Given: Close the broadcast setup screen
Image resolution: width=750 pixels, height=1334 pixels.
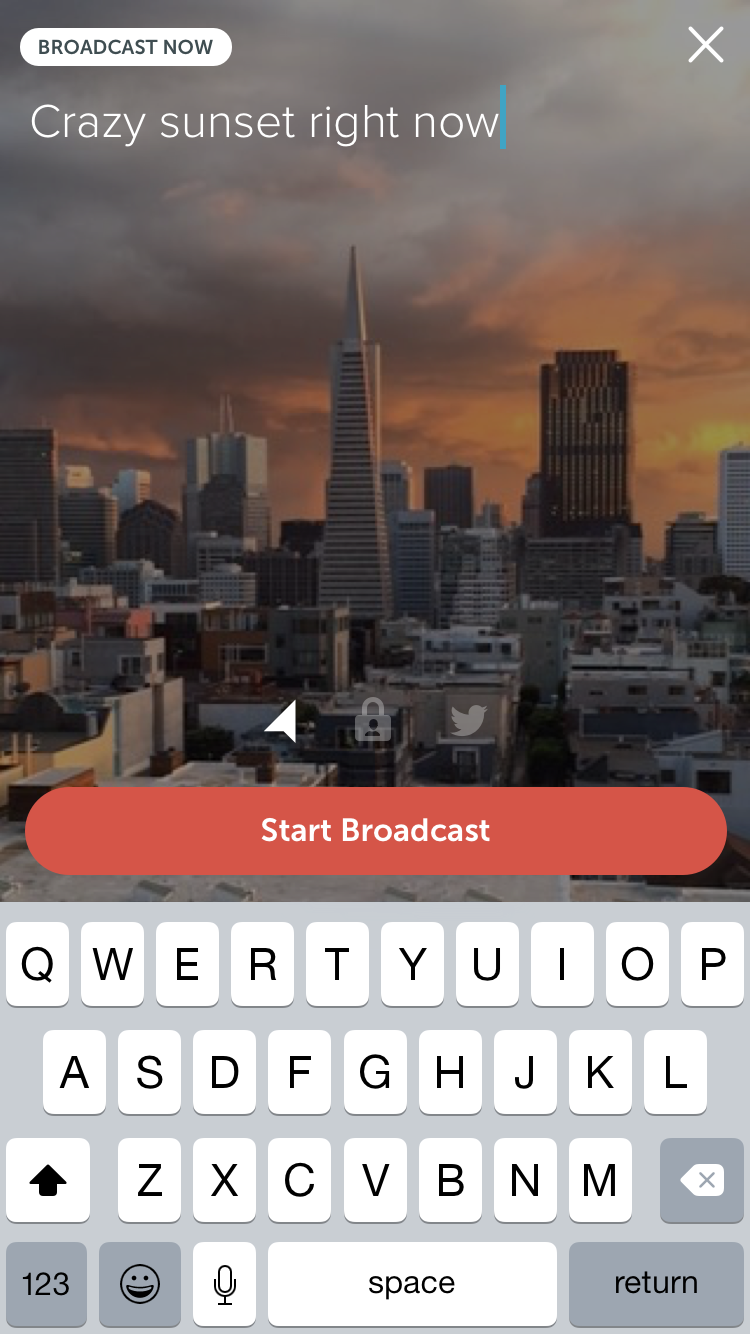Looking at the screenshot, I should coord(705,45).
